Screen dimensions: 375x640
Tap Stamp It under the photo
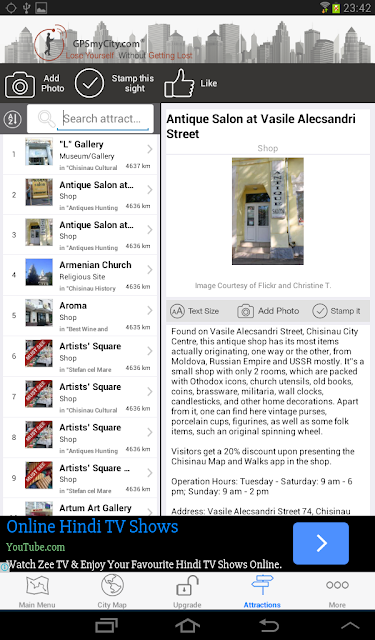(x=336, y=311)
